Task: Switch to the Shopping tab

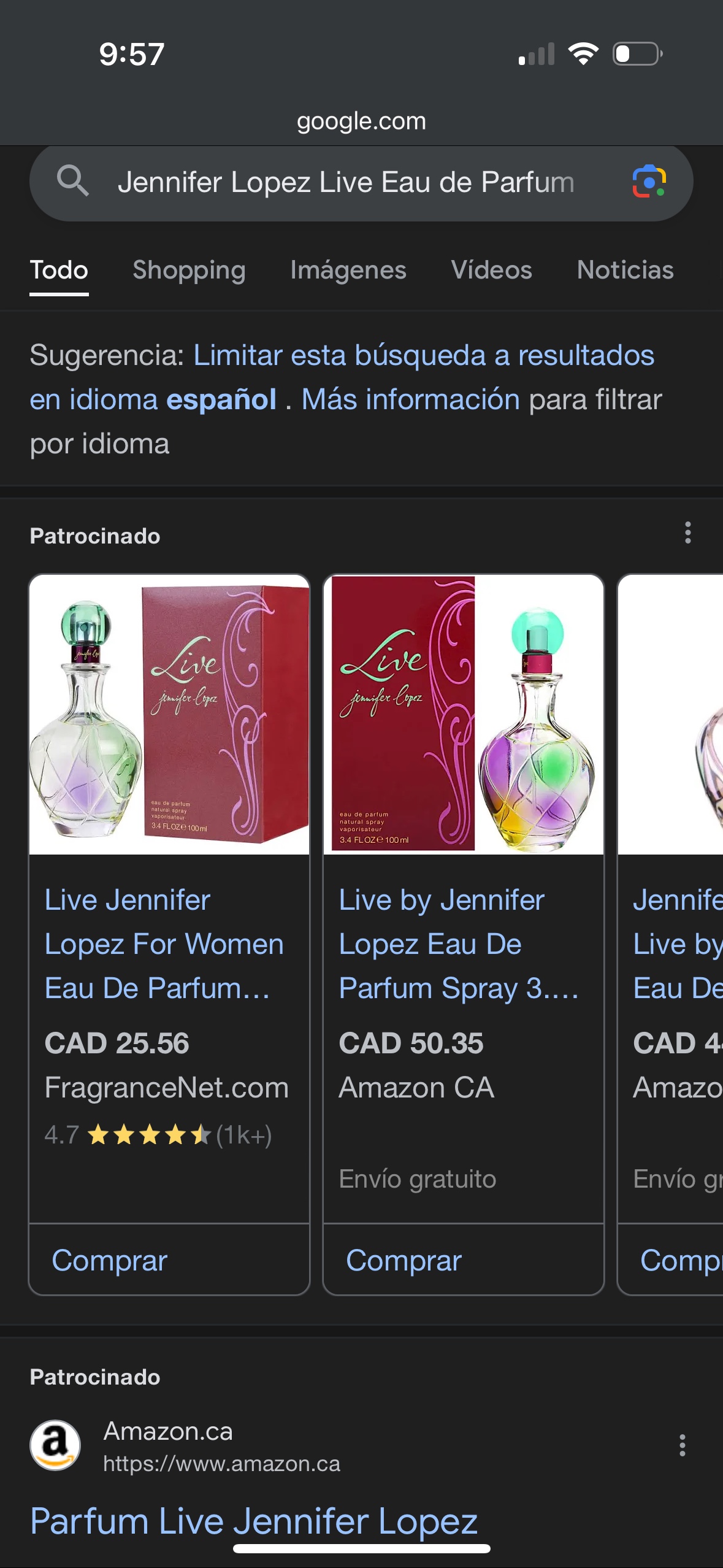Action: [x=189, y=270]
